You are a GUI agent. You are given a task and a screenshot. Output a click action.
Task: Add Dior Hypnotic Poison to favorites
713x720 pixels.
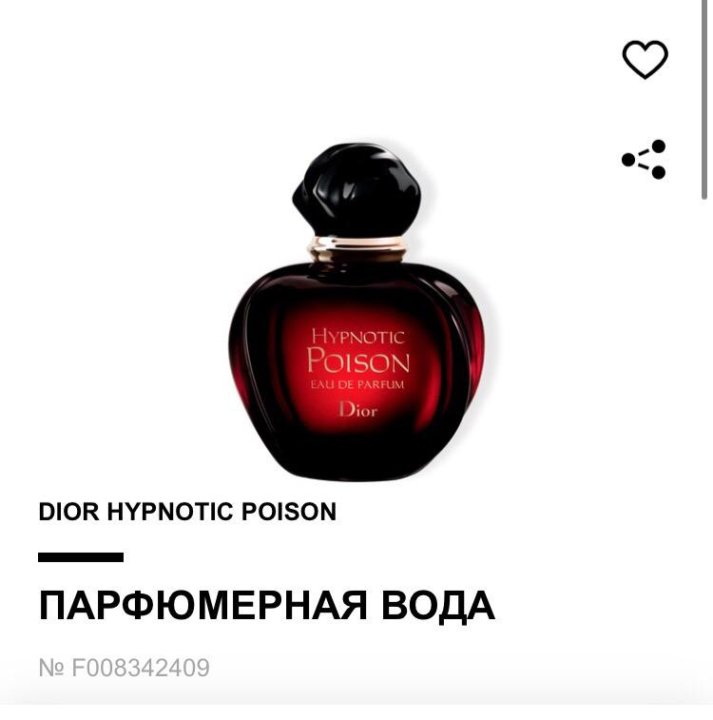(644, 60)
